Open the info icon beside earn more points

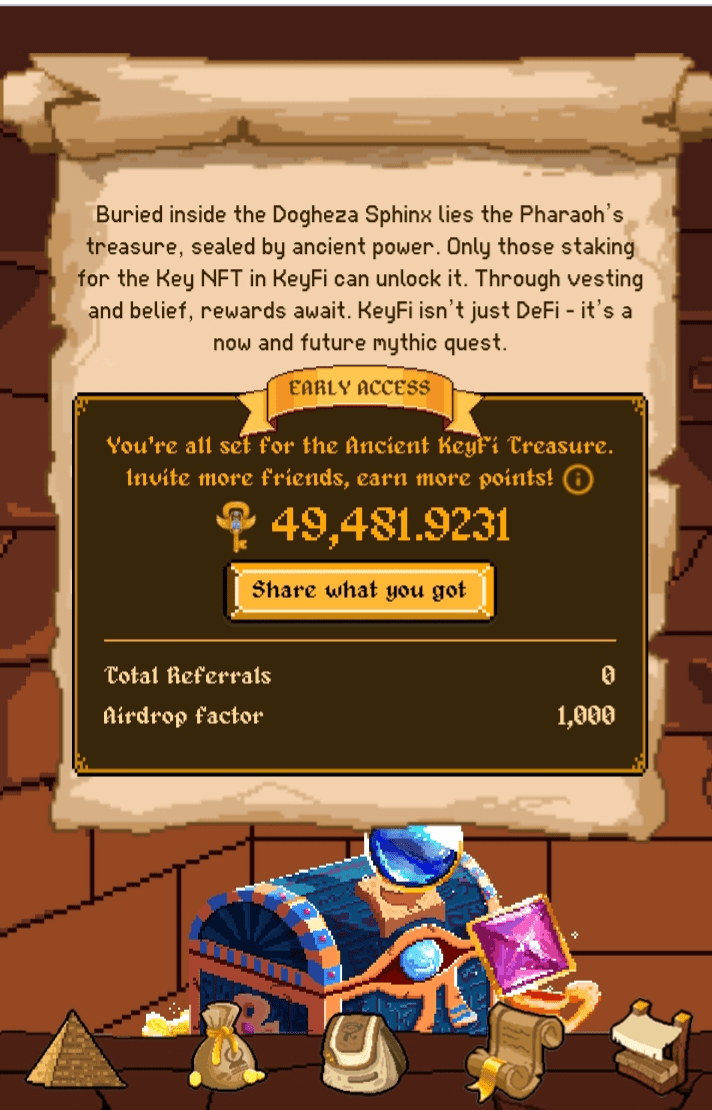(x=578, y=480)
